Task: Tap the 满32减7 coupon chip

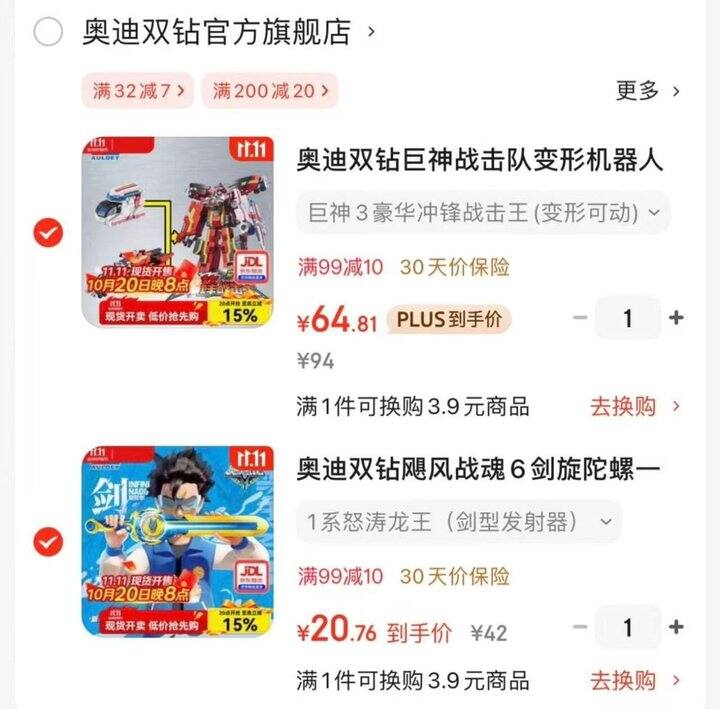Action: pyautogui.click(x=138, y=91)
